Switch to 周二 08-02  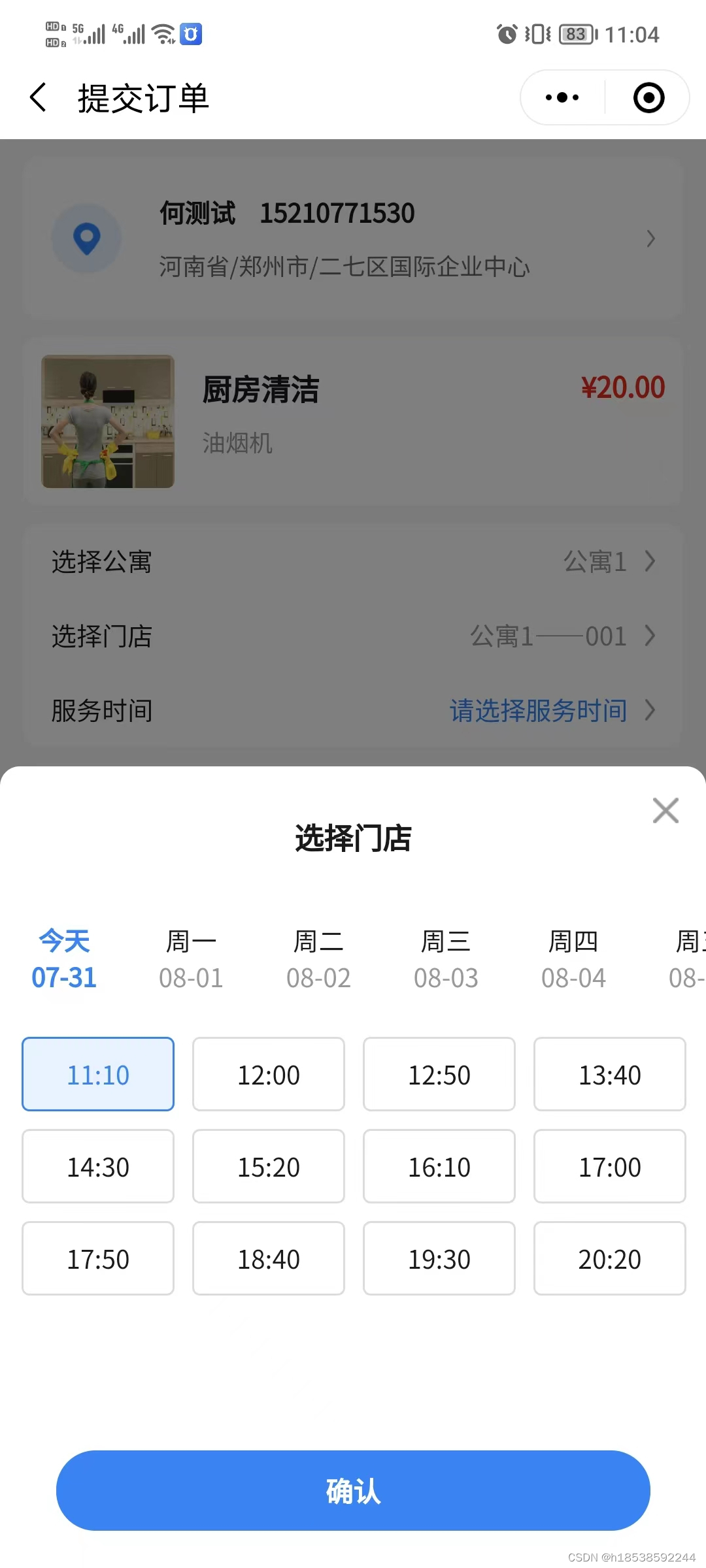click(318, 959)
